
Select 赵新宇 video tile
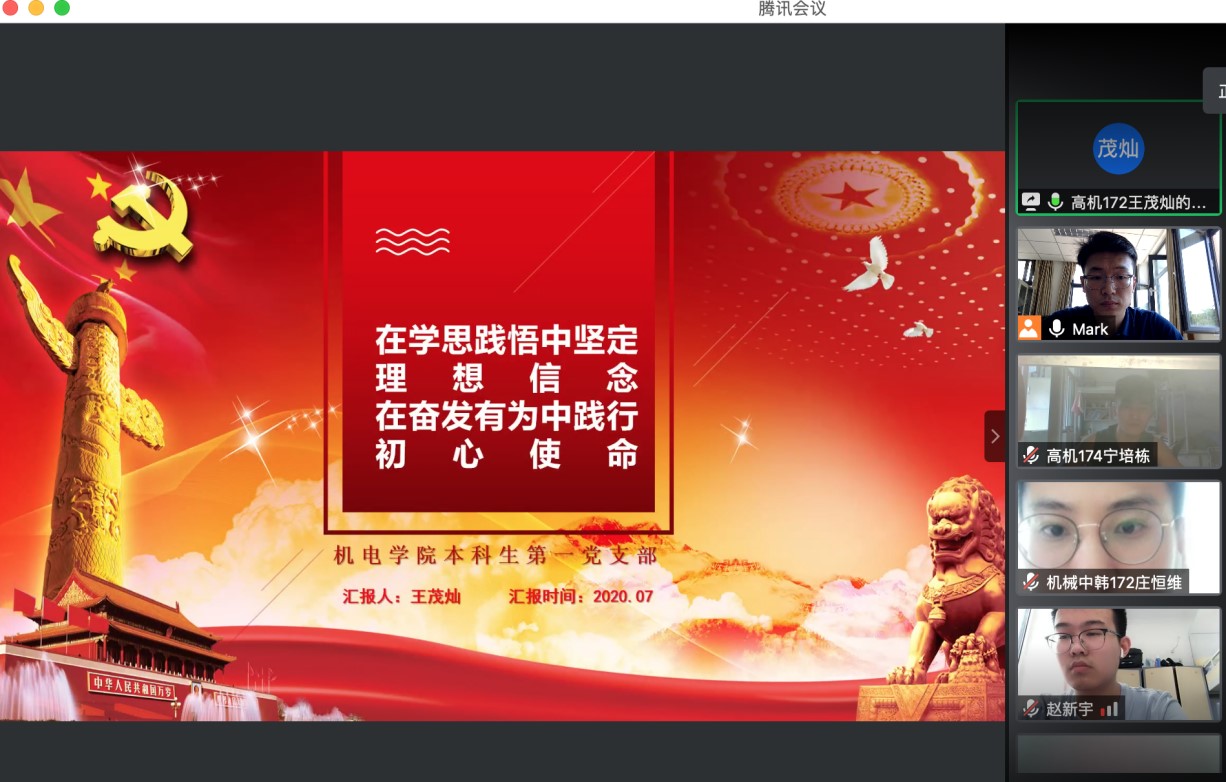(1118, 664)
